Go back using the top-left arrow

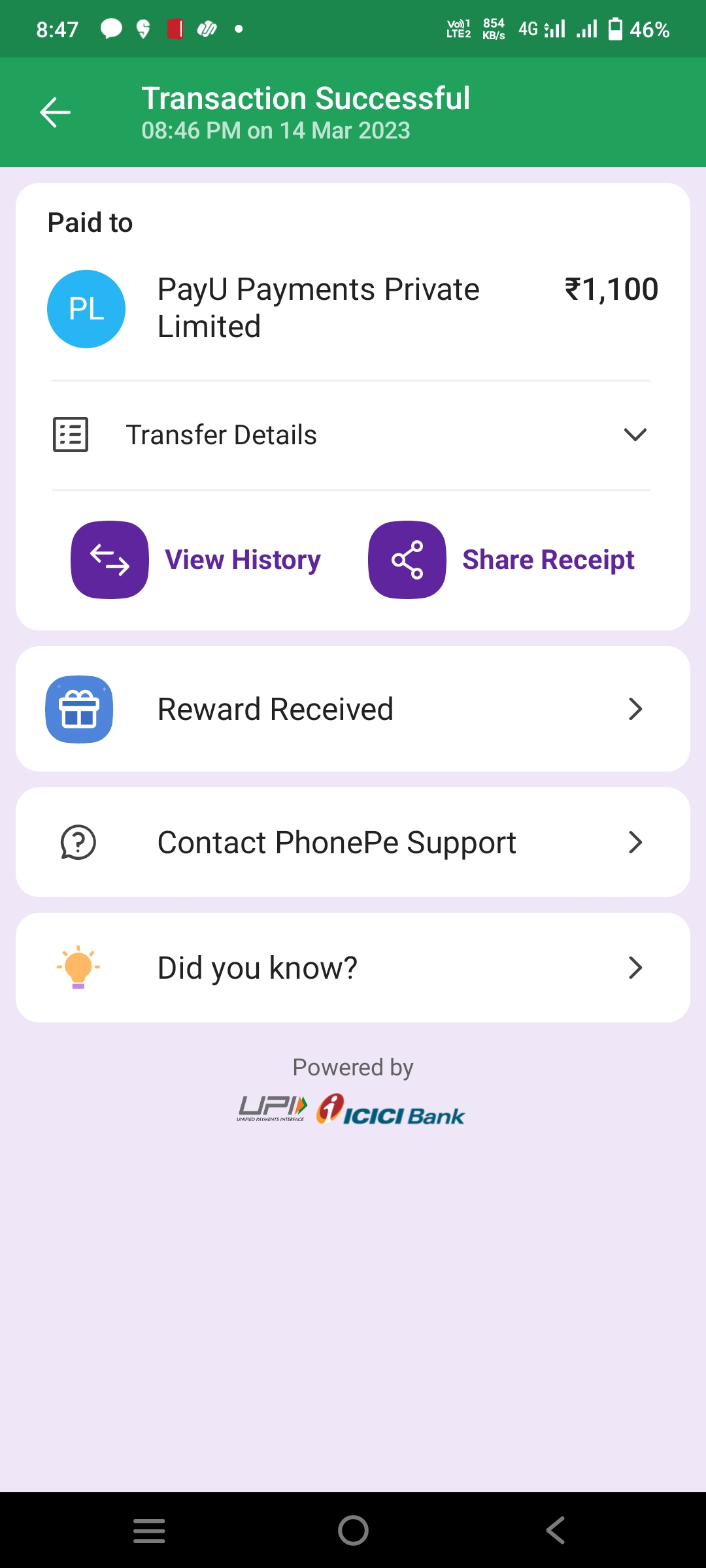pyautogui.click(x=55, y=112)
